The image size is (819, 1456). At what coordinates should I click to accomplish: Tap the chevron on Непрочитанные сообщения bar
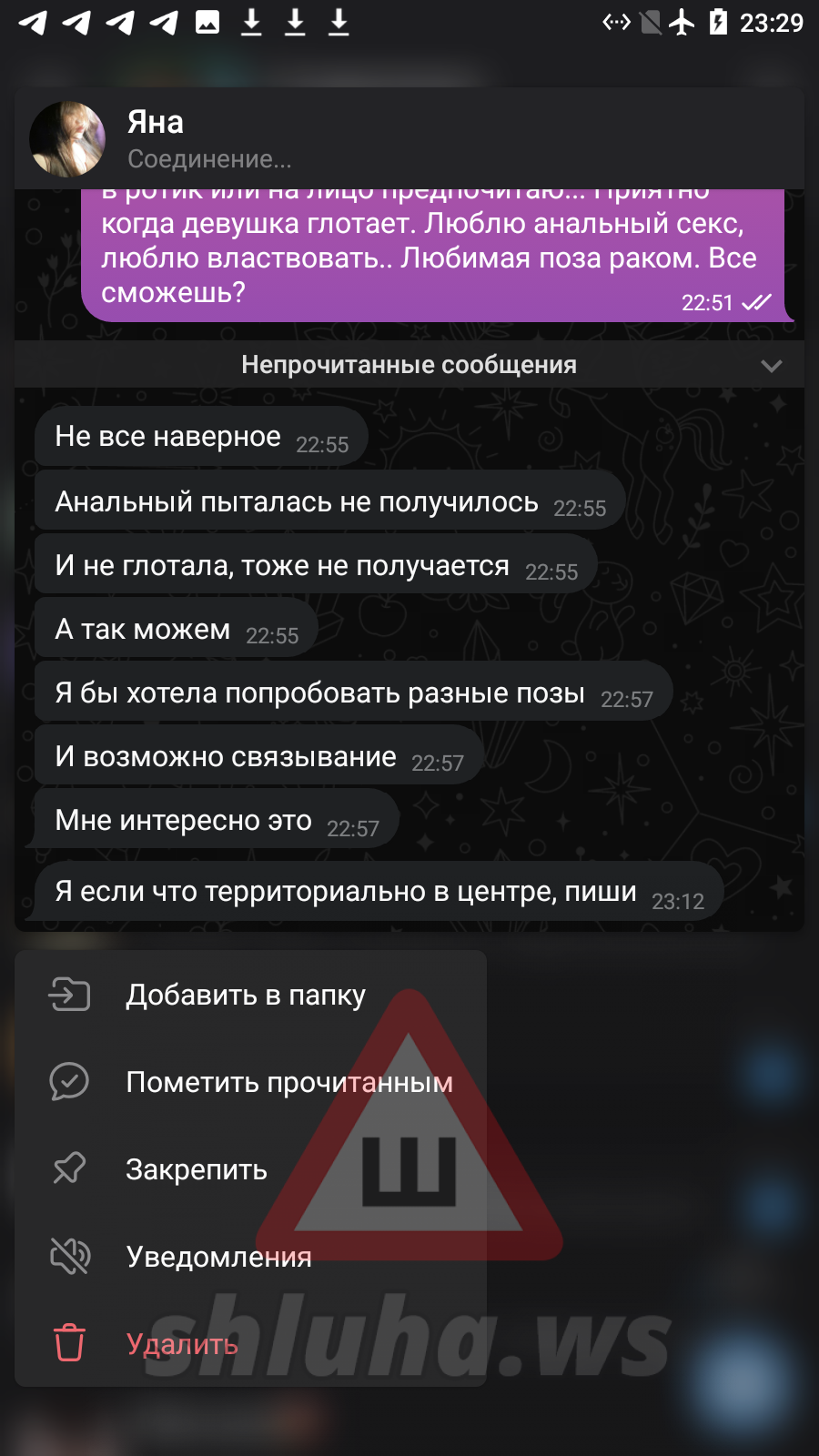point(772,366)
